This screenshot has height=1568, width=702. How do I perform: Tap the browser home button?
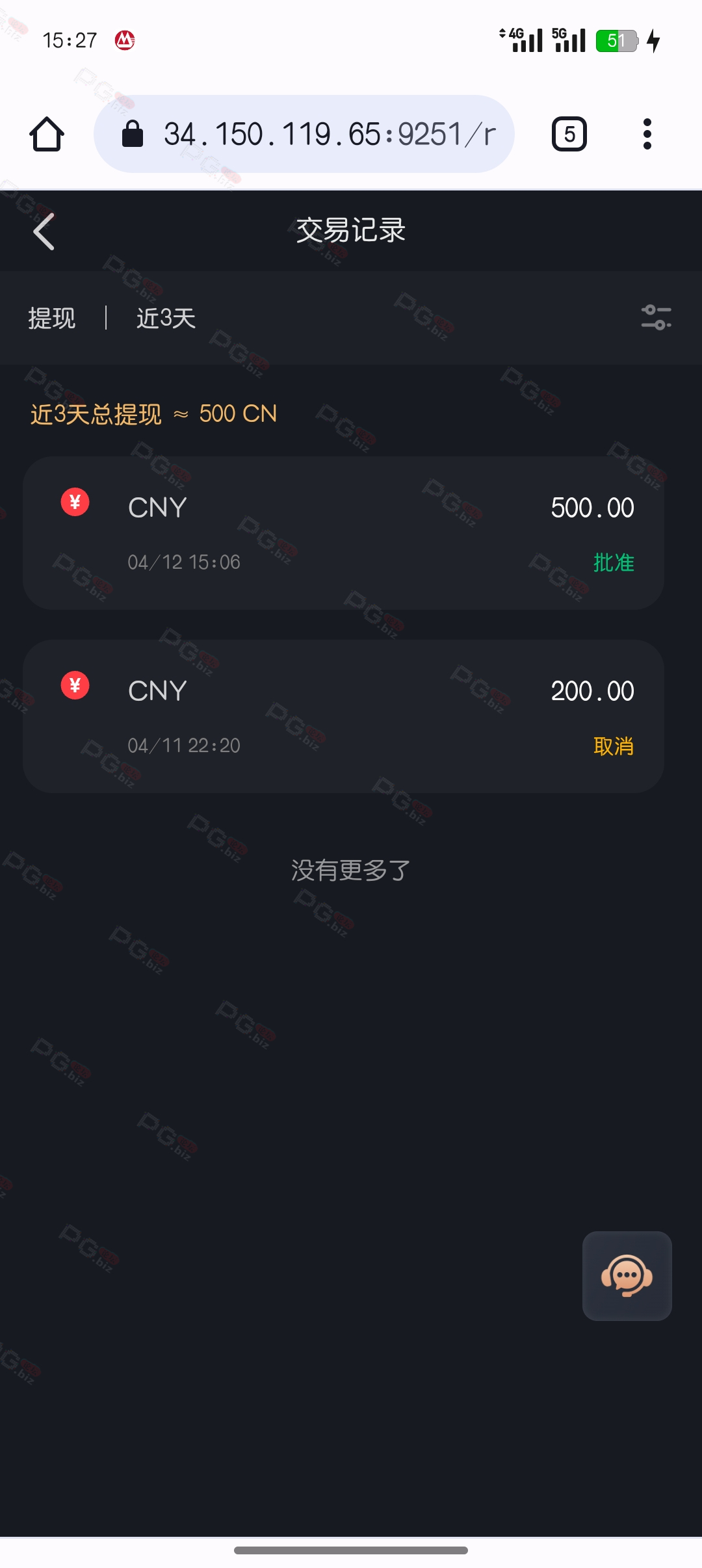click(47, 134)
